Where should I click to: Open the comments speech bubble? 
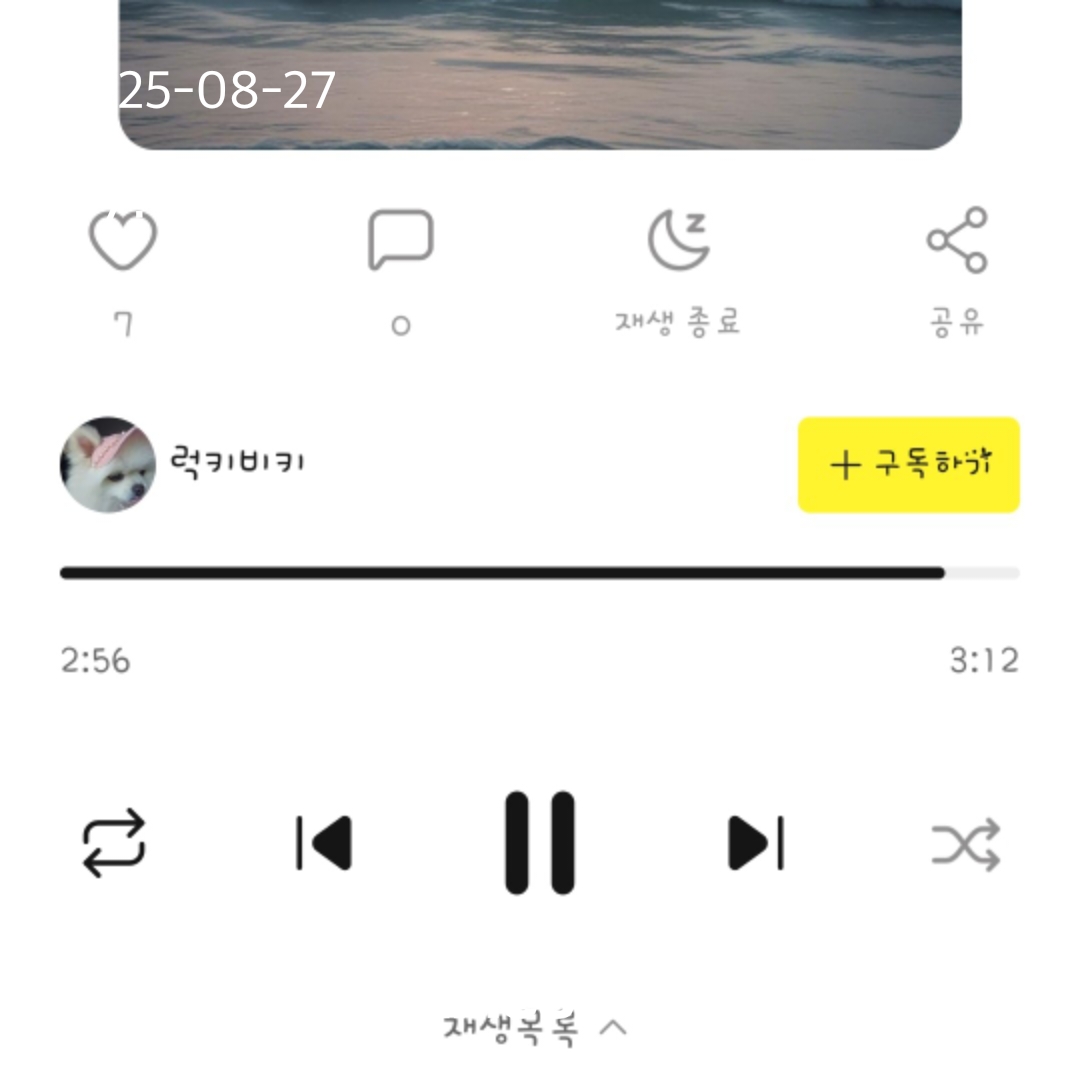(x=400, y=240)
